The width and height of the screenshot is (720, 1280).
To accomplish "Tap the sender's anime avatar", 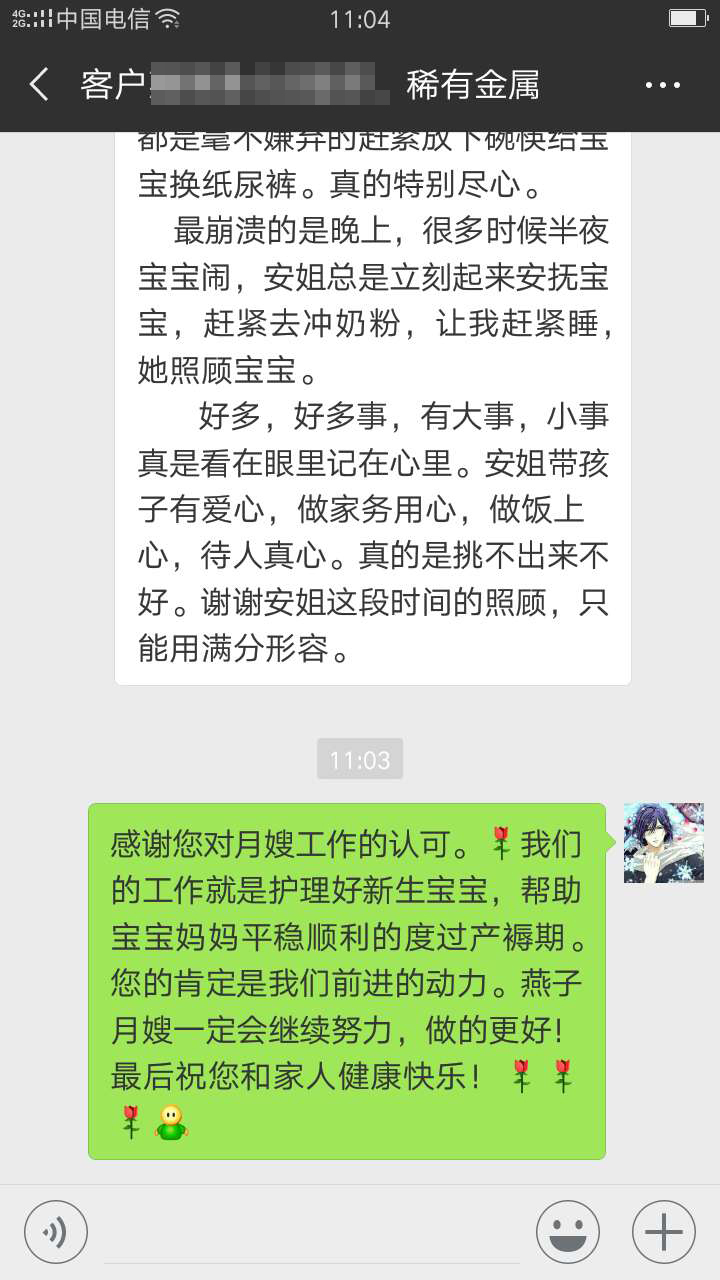I will pyautogui.click(x=663, y=843).
